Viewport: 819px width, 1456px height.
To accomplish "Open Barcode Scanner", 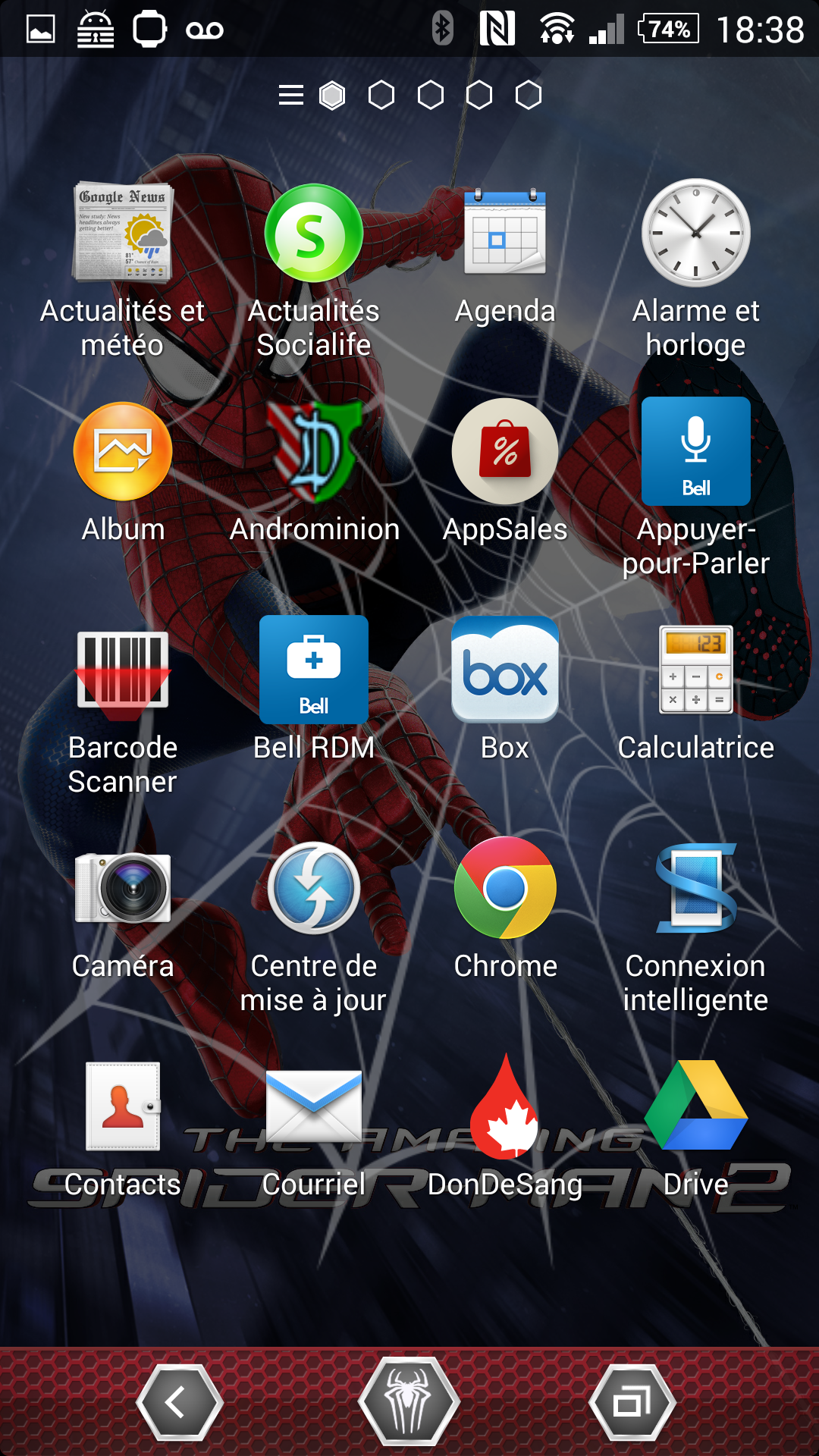I will pos(123,670).
